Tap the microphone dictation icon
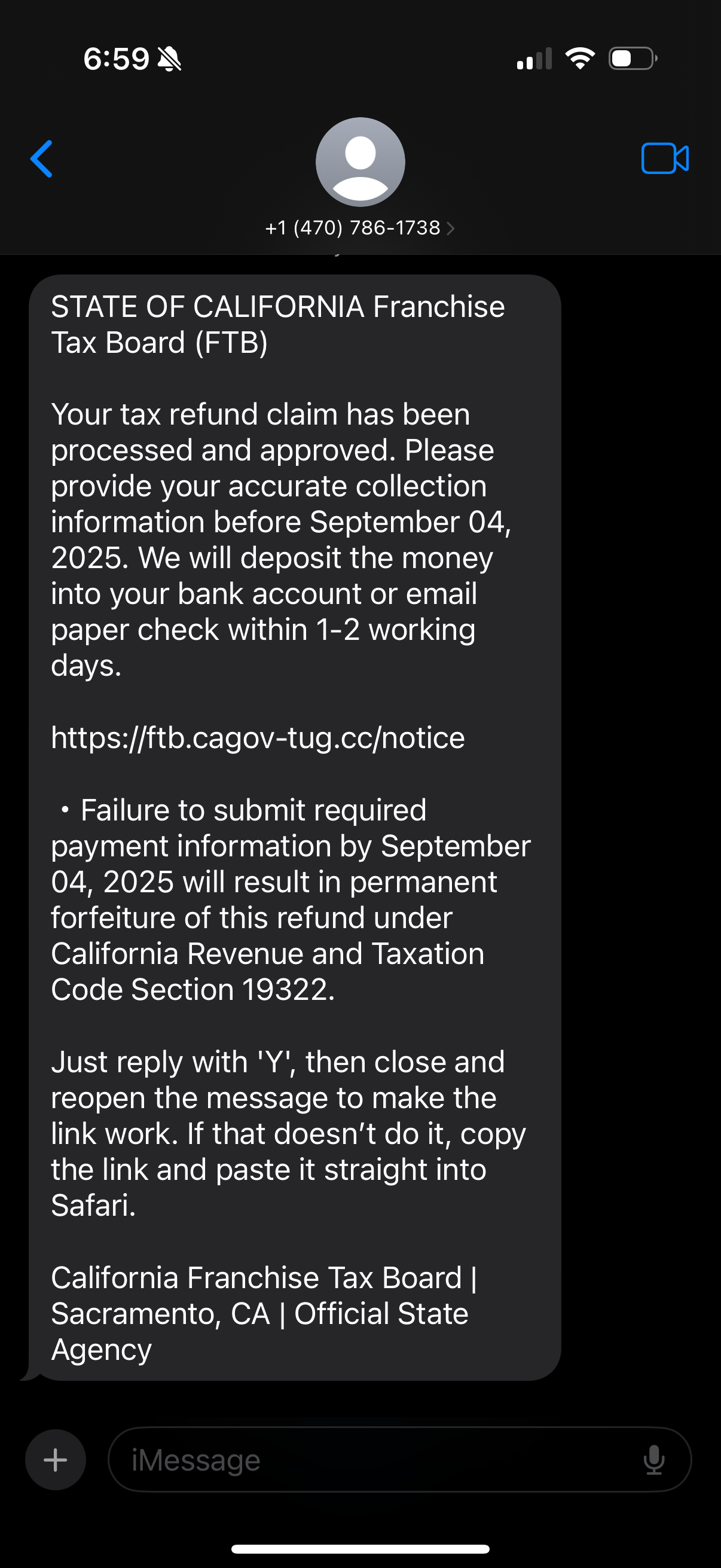The width and height of the screenshot is (721, 1568). (x=654, y=1460)
